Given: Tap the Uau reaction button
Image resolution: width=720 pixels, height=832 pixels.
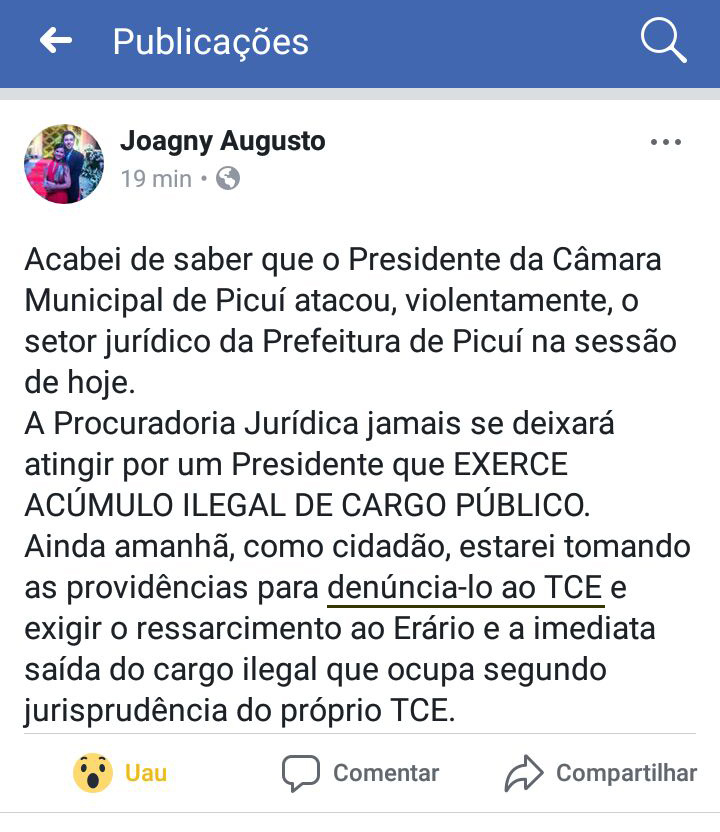Looking at the screenshot, I should click(x=120, y=773).
